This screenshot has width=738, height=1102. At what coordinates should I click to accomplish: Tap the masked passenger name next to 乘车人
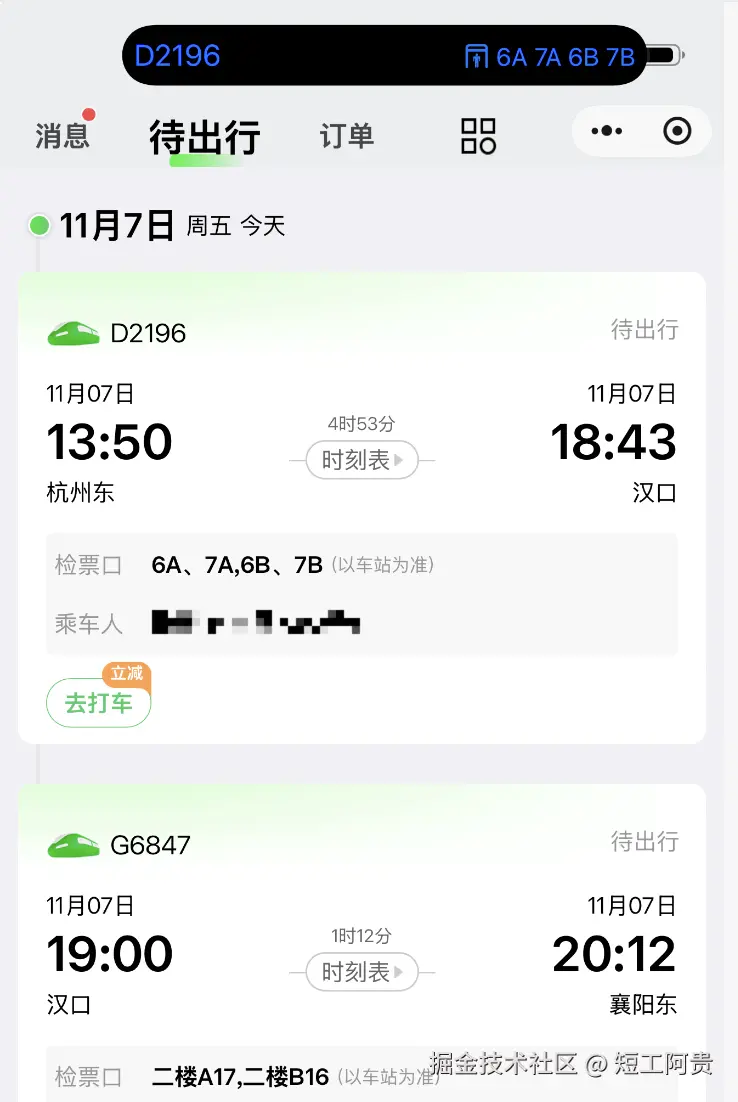click(x=250, y=623)
